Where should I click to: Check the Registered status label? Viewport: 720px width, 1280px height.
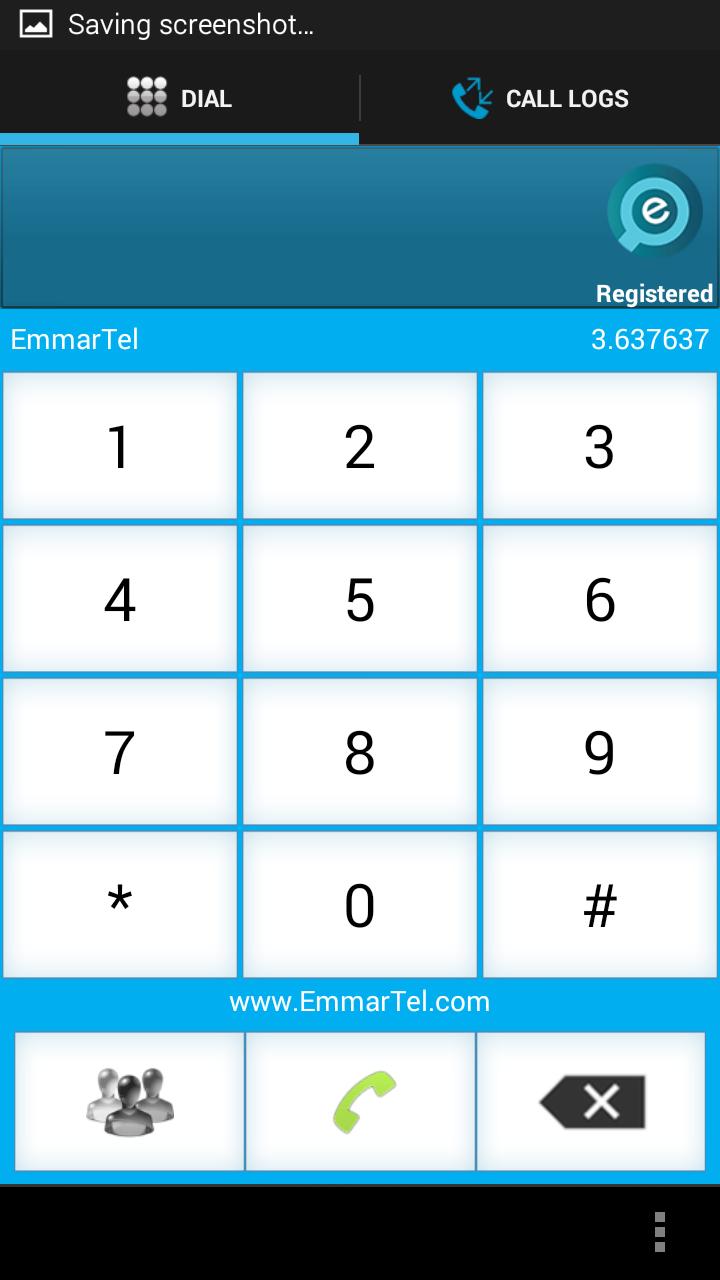point(654,293)
